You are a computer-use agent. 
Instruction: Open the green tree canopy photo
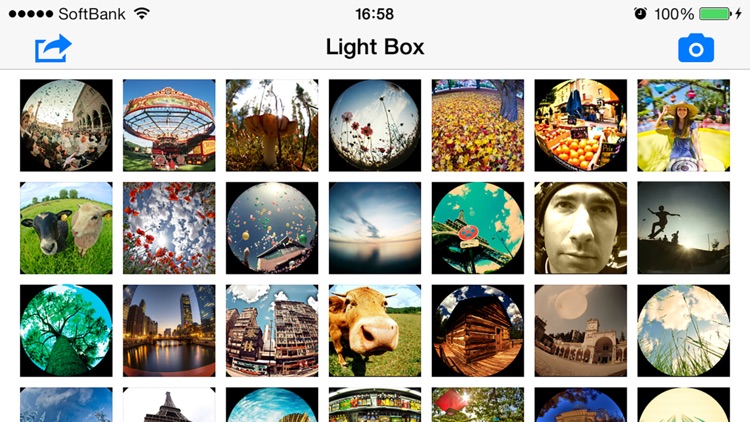(x=66, y=331)
